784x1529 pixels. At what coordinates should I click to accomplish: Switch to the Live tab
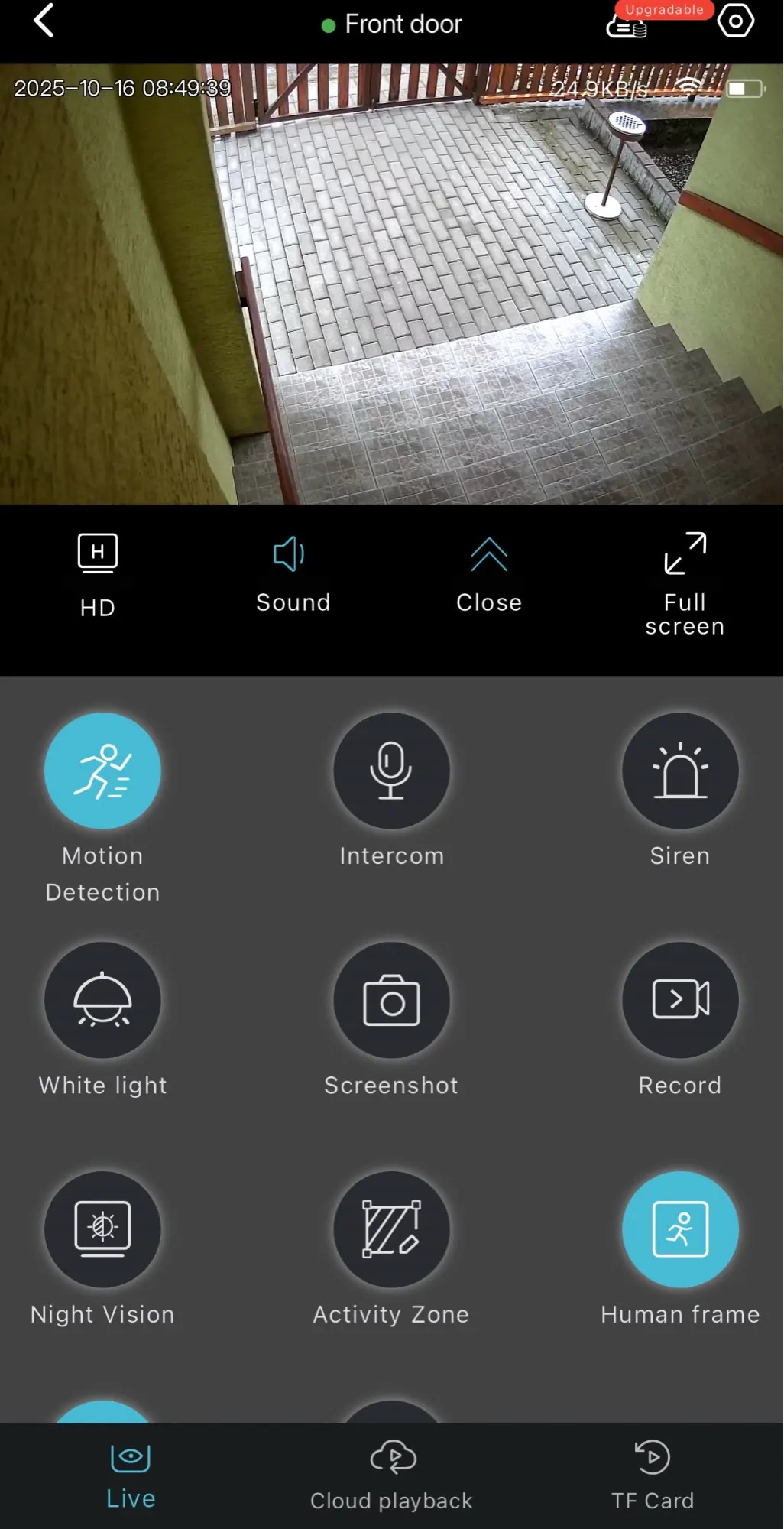click(x=131, y=1477)
